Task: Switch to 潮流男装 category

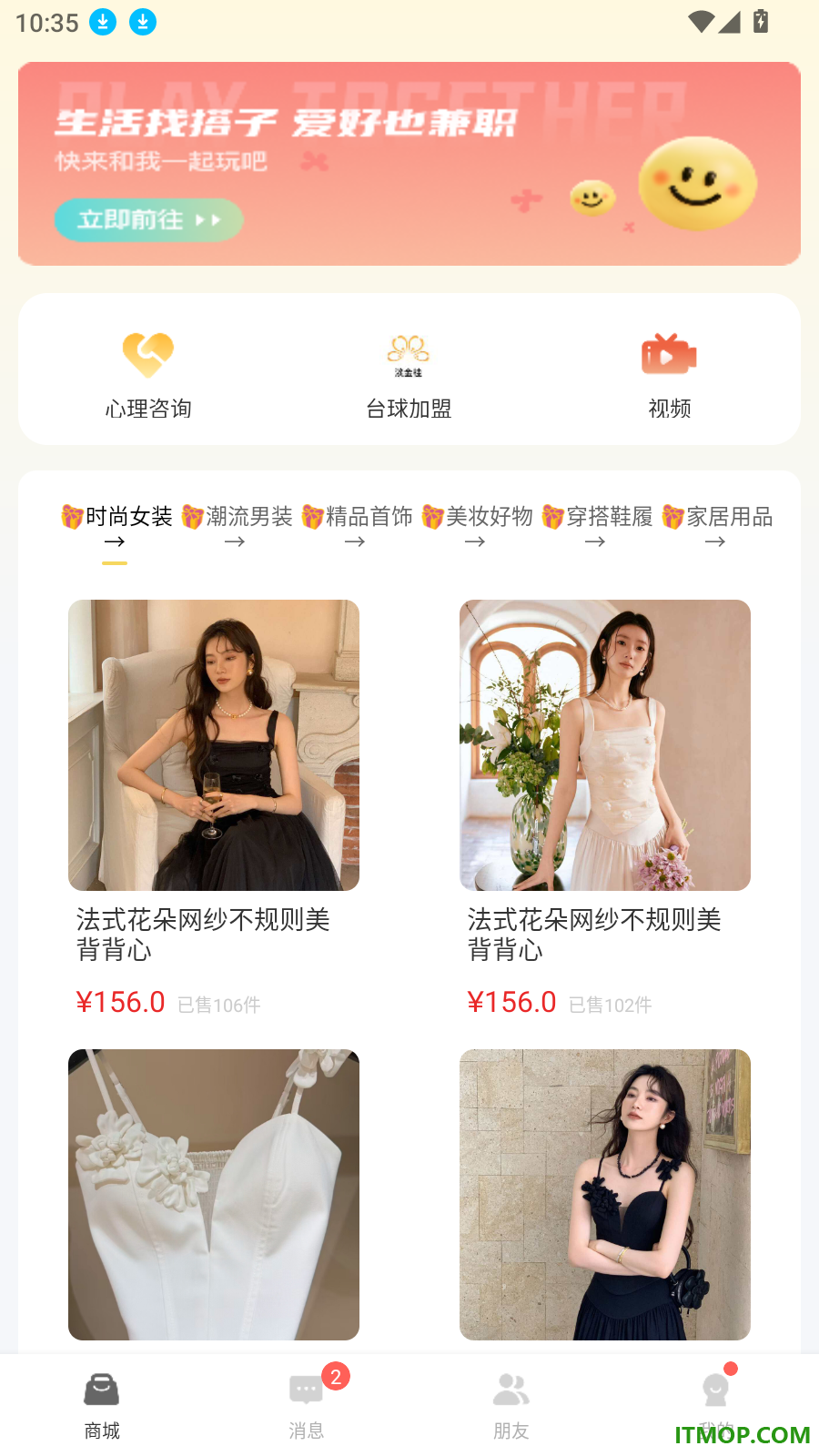Action: pyautogui.click(x=237, y=528)
